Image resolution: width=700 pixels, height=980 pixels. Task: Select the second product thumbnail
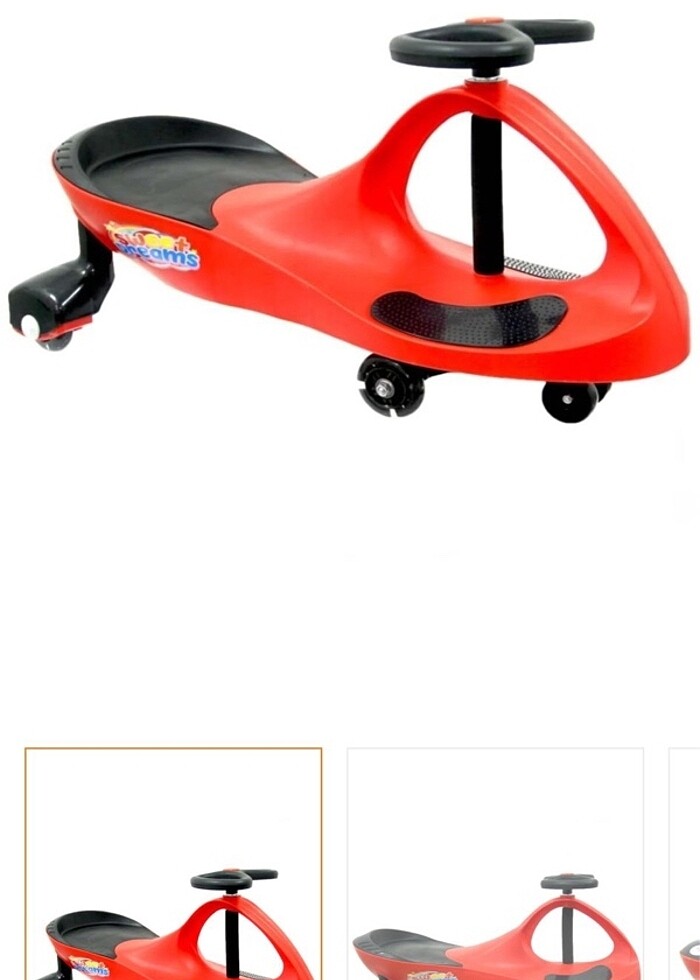click(x=495, y=864)
